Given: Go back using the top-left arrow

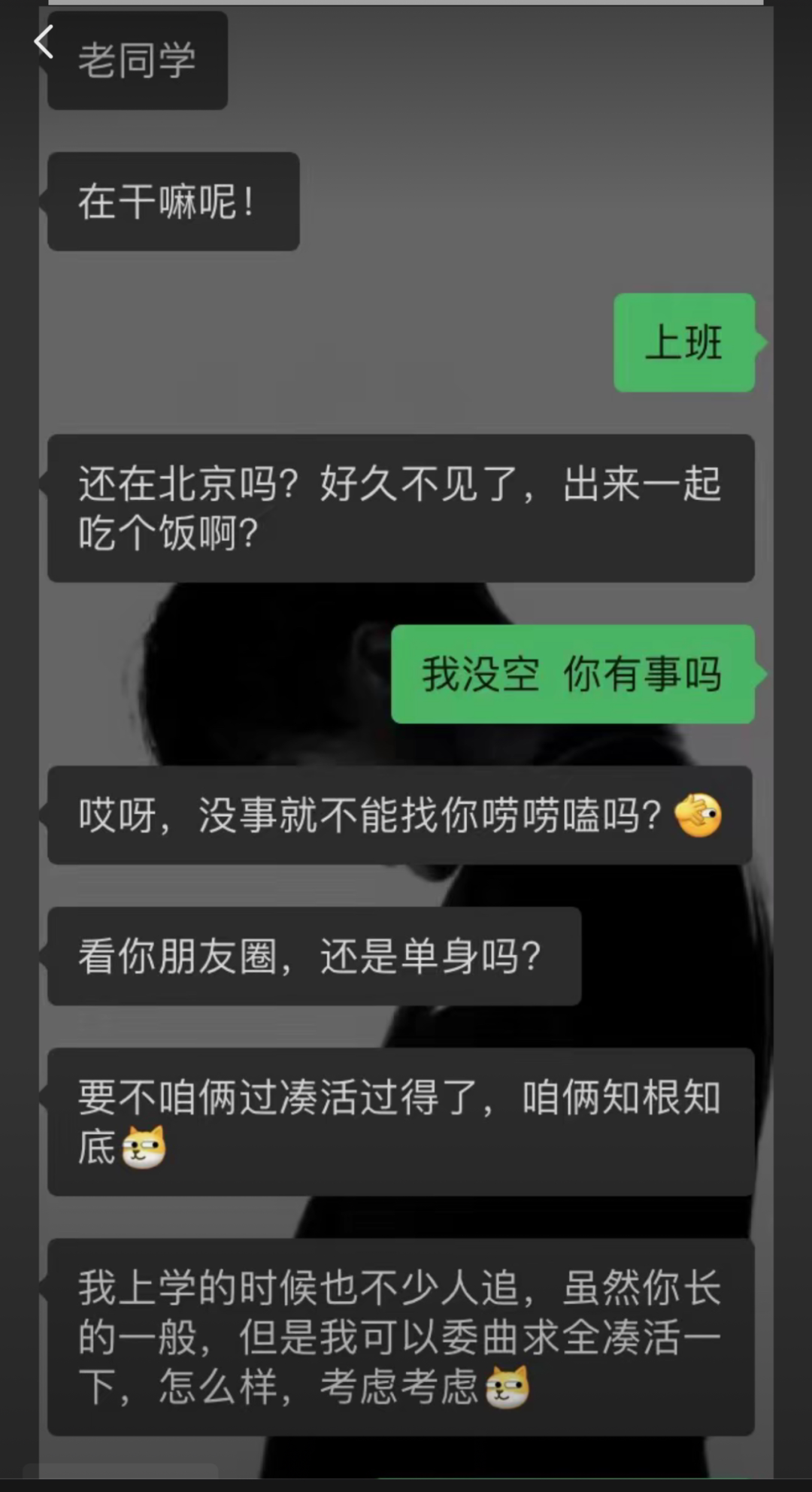Looking at the screenshot, I should (44, 41).
